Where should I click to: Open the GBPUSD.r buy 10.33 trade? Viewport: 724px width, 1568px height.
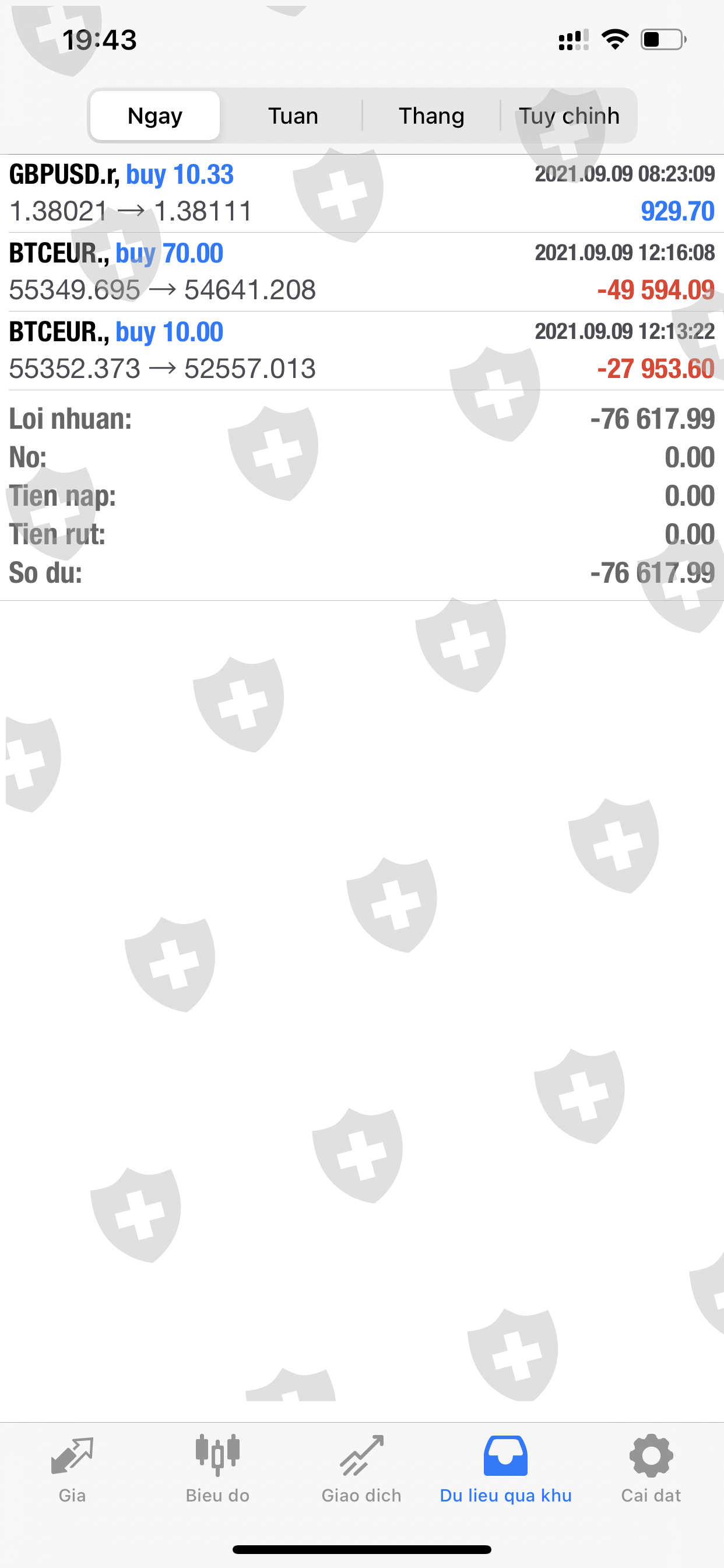362,194
